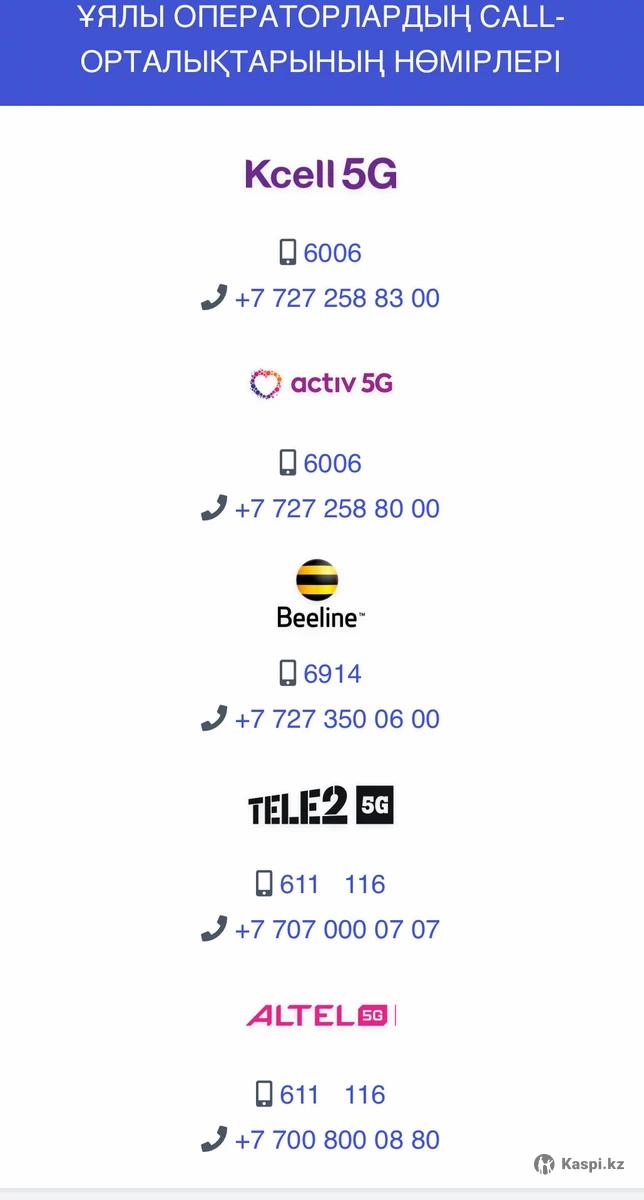
Task: Dial Beeline number +7 727 350 06 00
Action: pyautogui.click(x=337, y=719)
